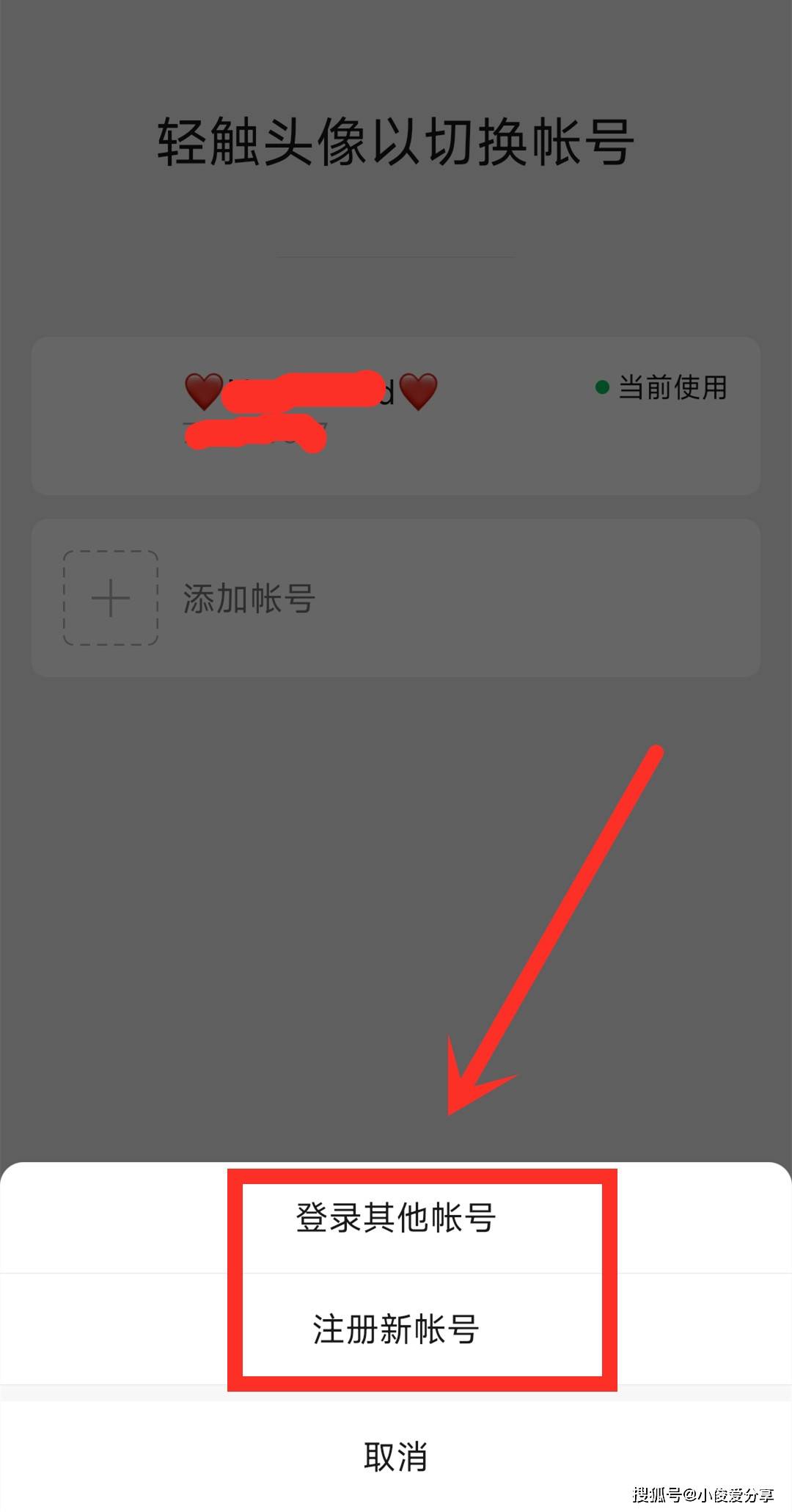792x1512 pixels.
Task: Dismiss the sheet with 取消
Action: [396, 1456]
